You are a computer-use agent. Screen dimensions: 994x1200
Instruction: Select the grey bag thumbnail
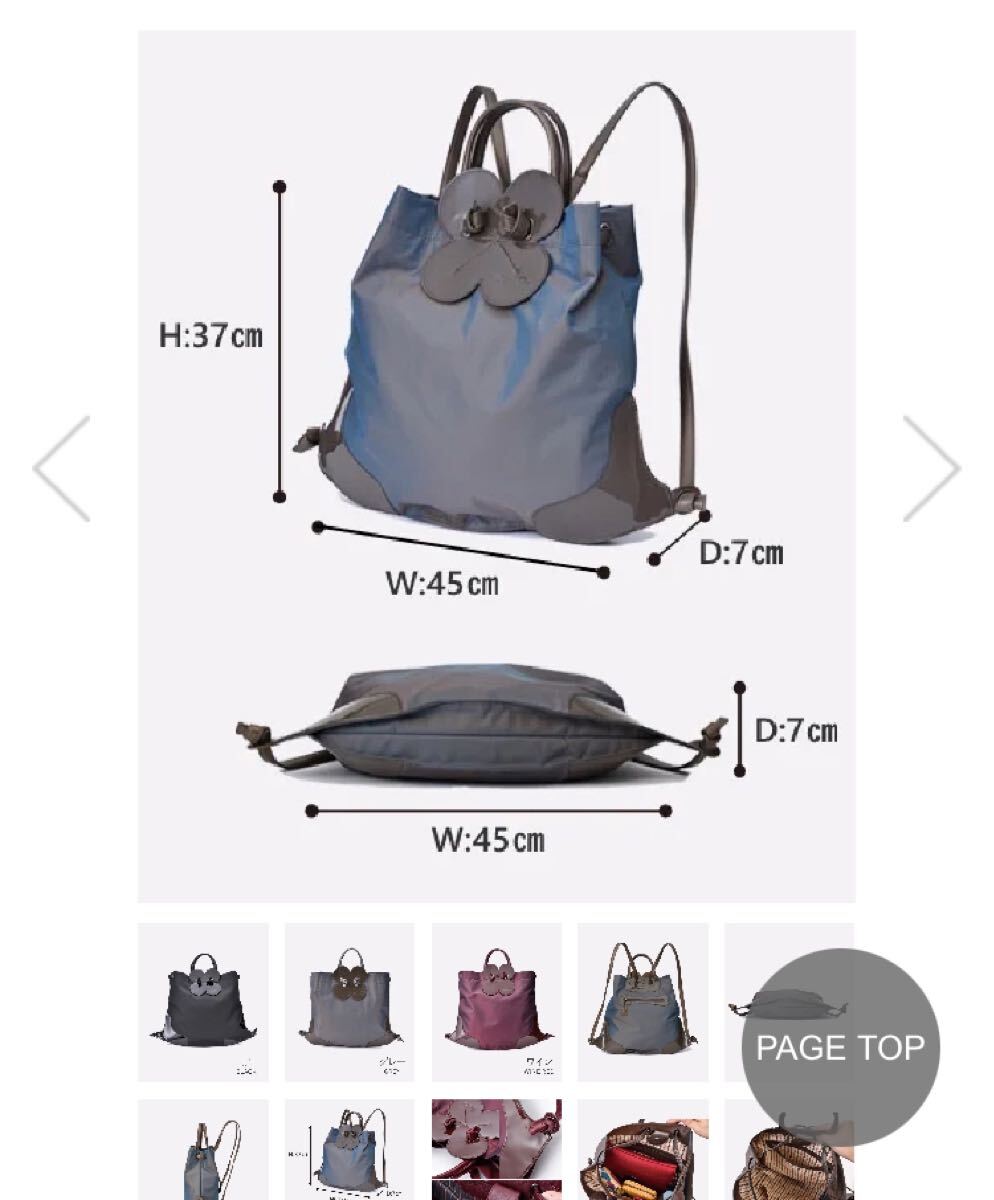pyautogui.click(x=349, y=1002)
